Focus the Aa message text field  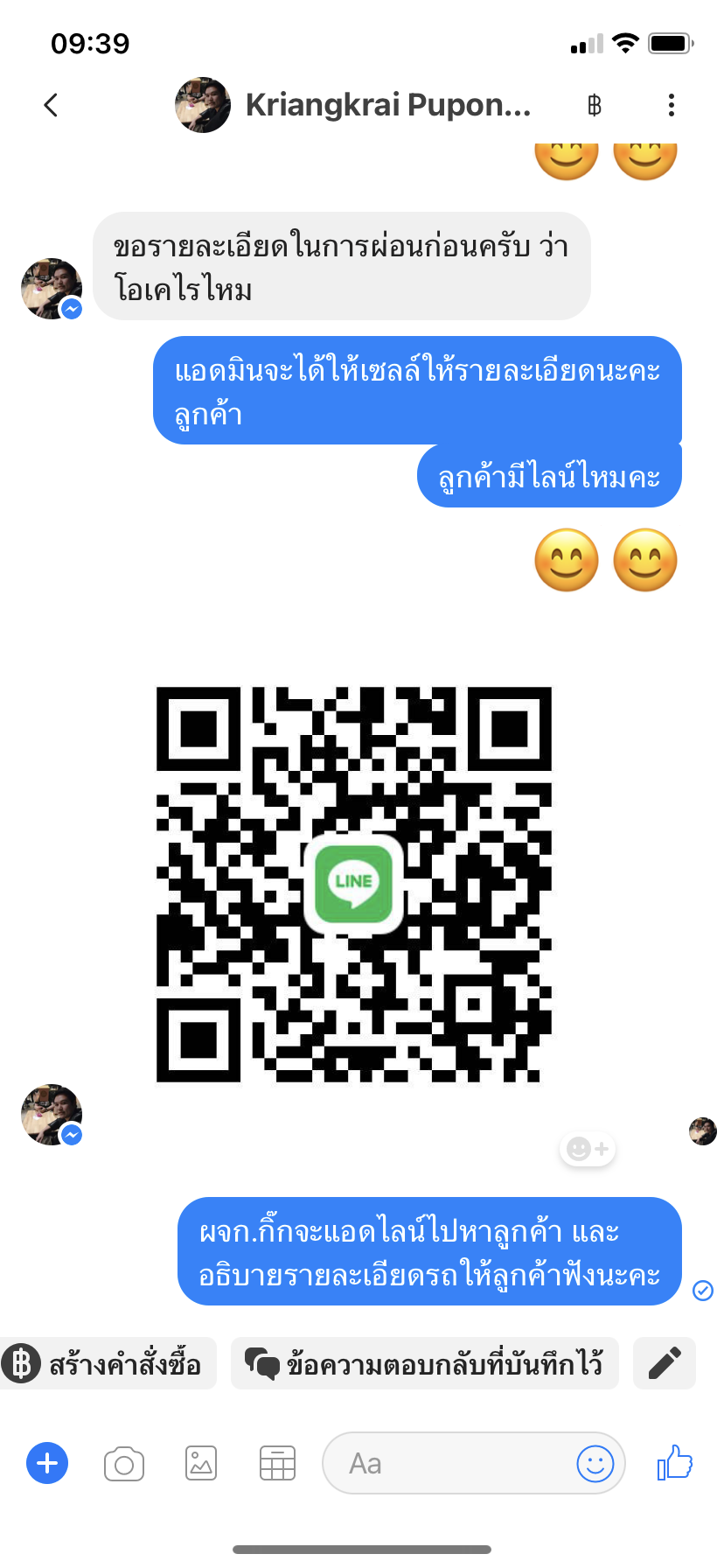pos(446,1463)
